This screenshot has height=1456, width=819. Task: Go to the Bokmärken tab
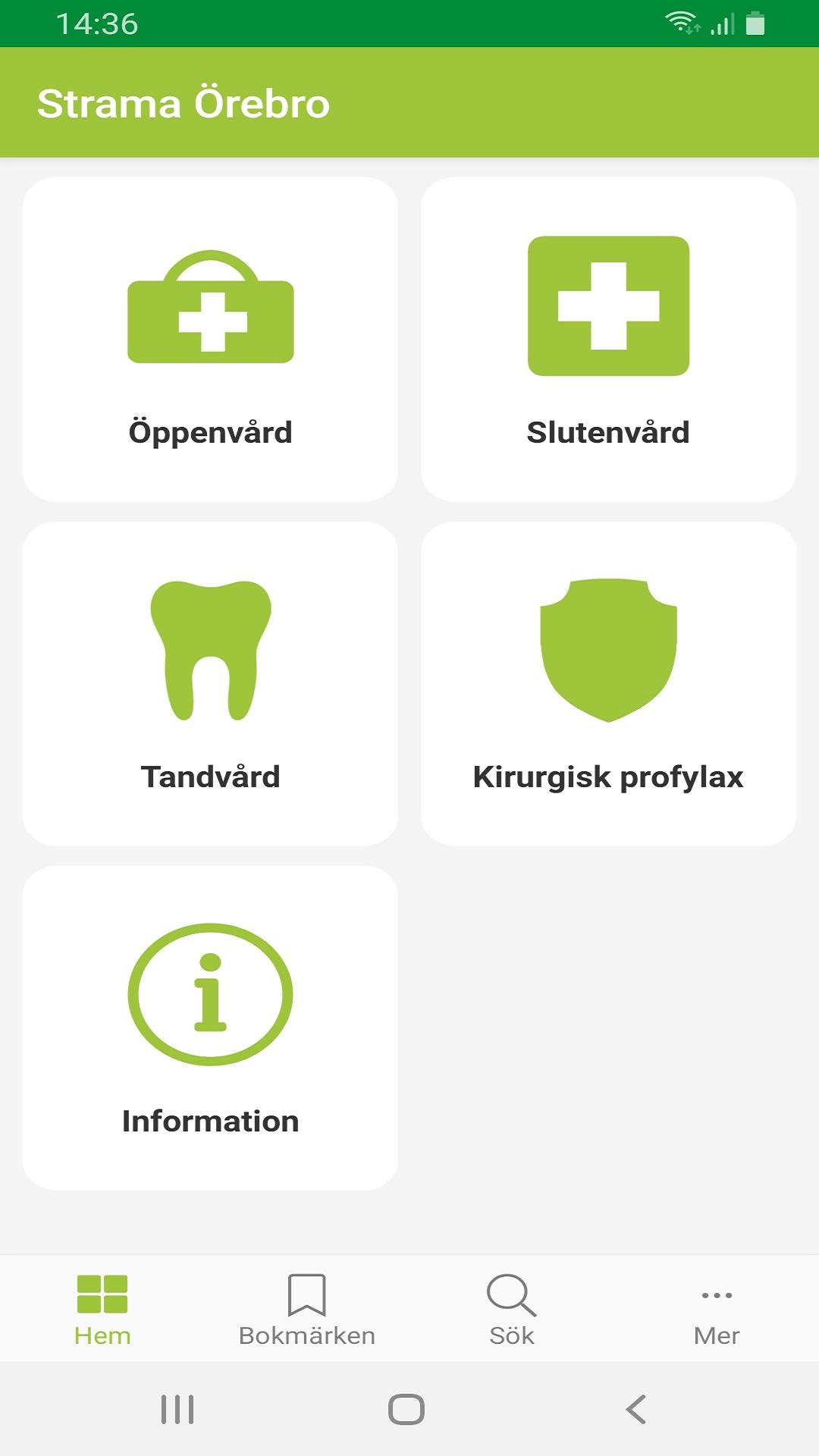pos(307,1309)
